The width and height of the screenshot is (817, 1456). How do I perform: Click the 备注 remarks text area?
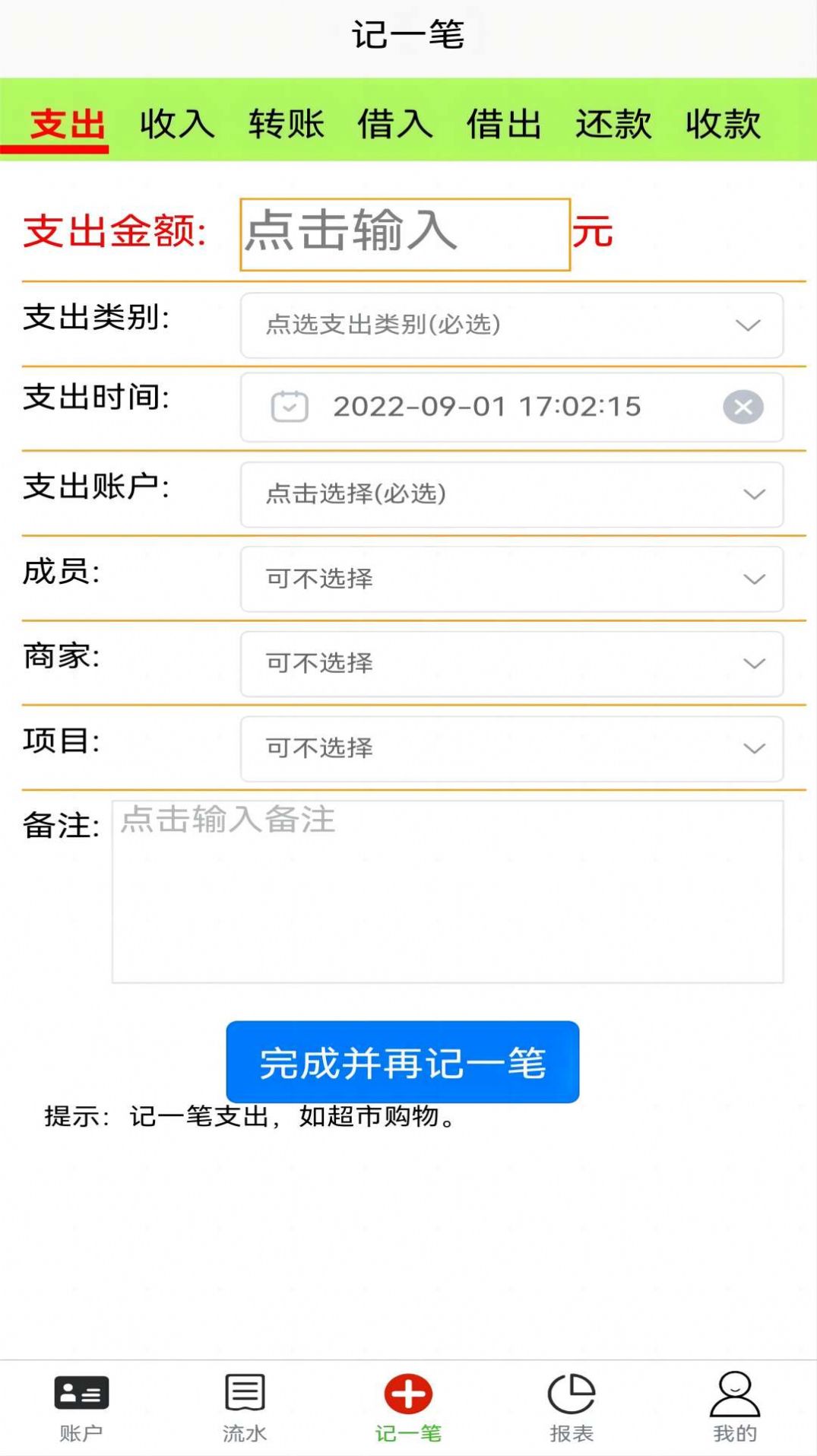[448, 890]
